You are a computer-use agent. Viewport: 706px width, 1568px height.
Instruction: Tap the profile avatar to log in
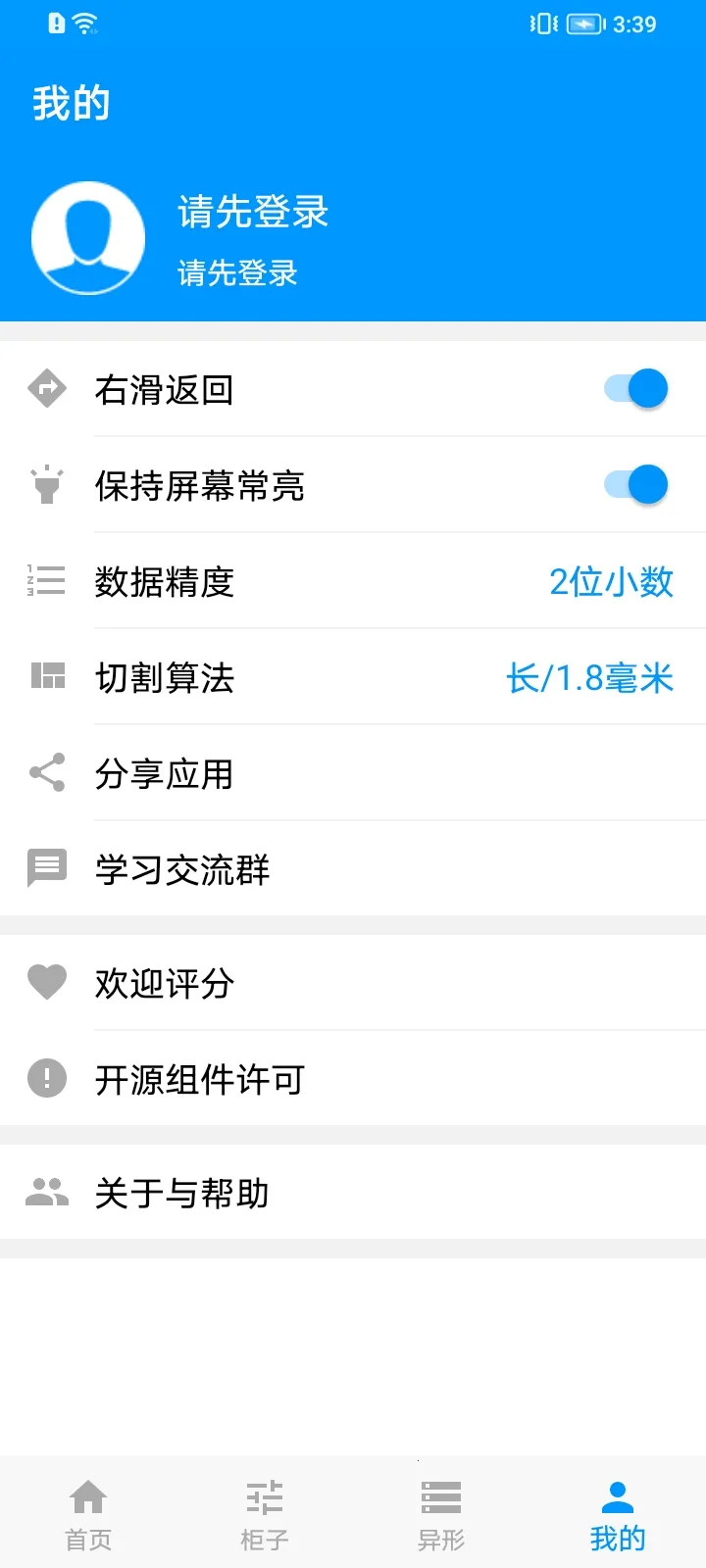pos(88,238)
